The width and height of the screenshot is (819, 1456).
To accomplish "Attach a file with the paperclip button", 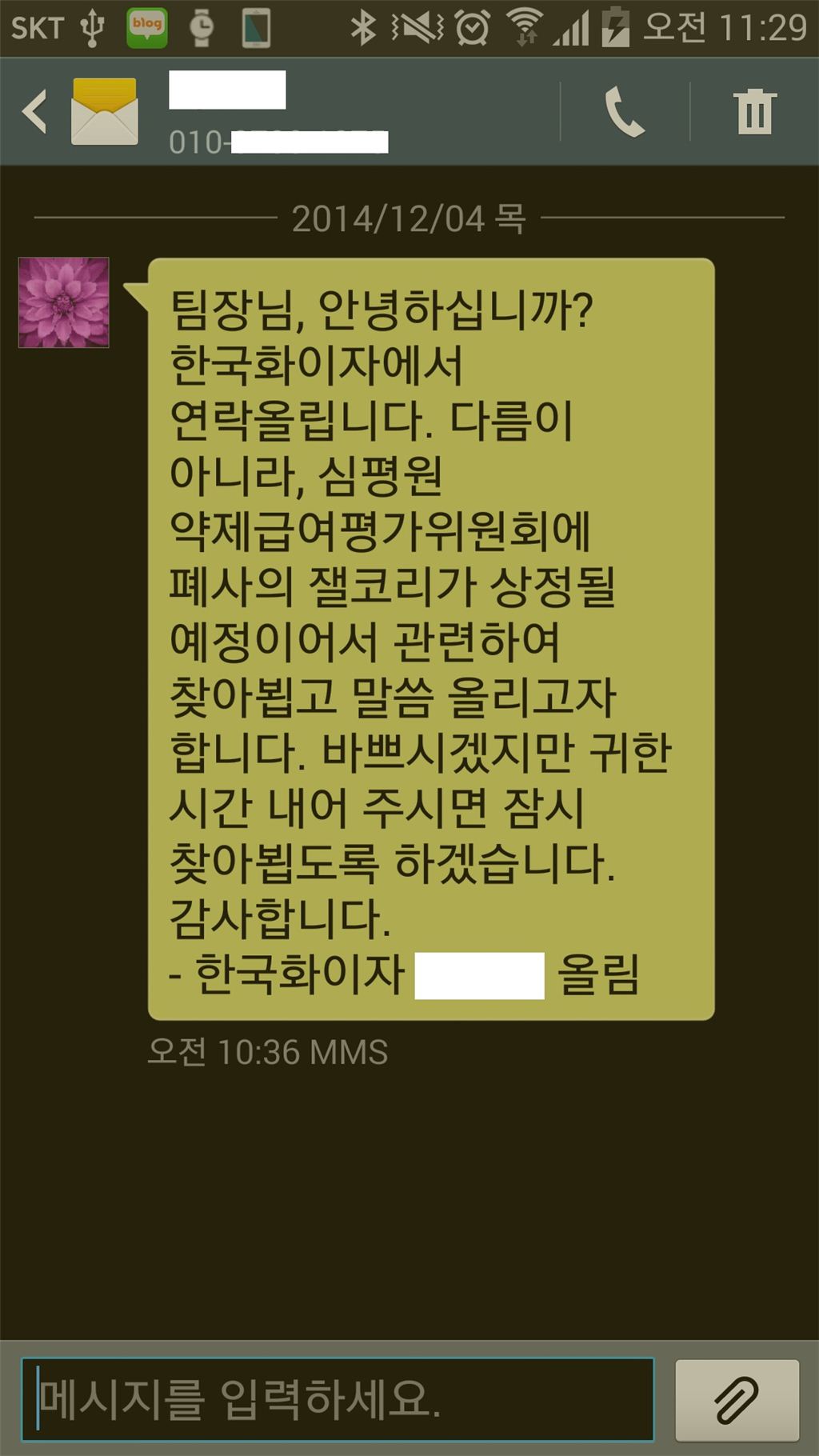I will tap(737, 1400).
